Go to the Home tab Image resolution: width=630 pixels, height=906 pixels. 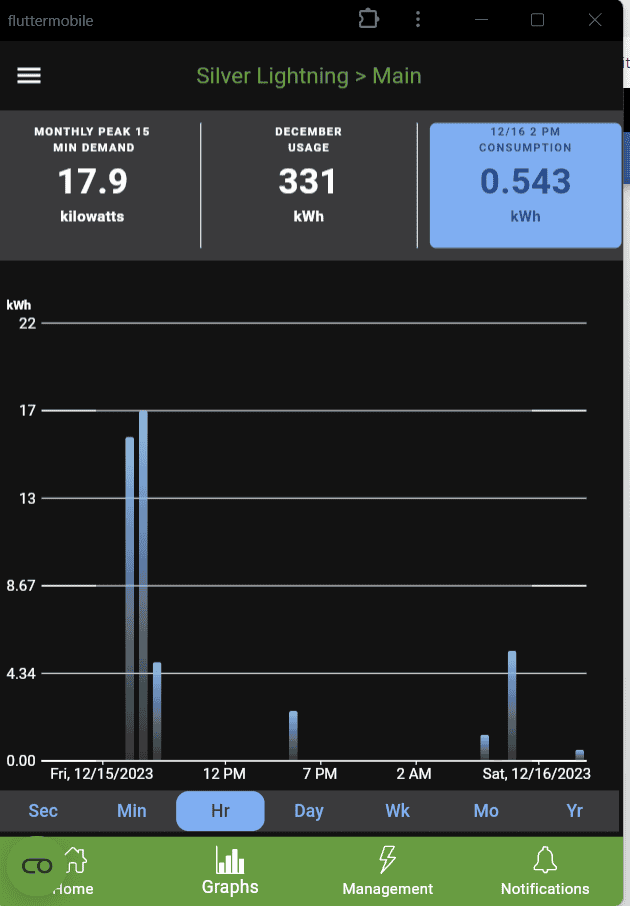(73, 870)
